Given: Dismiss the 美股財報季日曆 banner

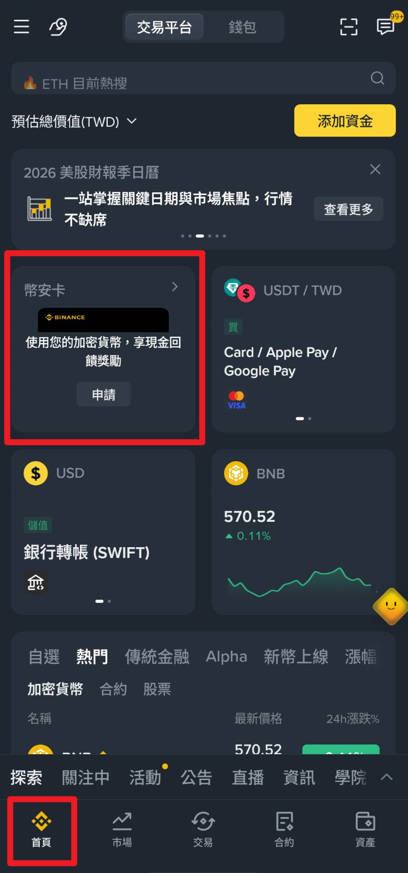Looking at the screenshot, I should coord(376,169).
